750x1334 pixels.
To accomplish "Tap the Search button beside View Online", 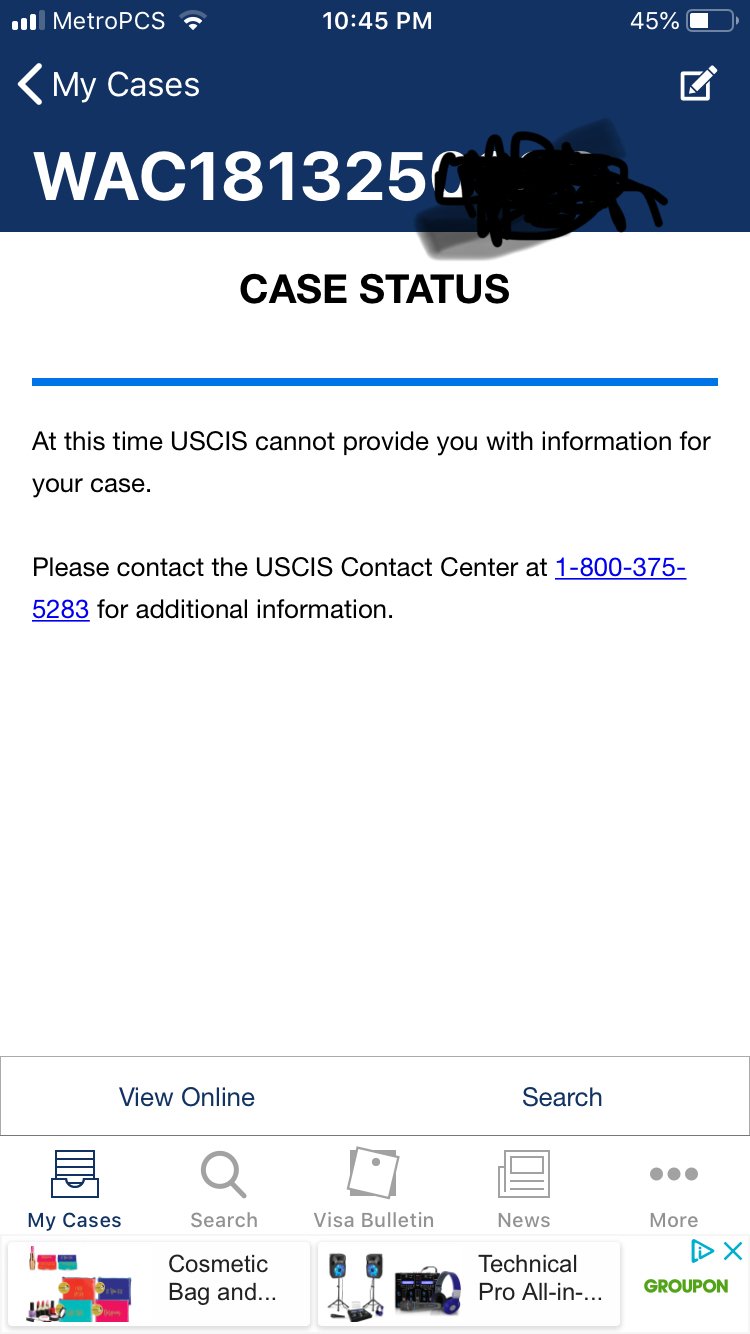I will pyautogui.click(x=562, y=1097).
